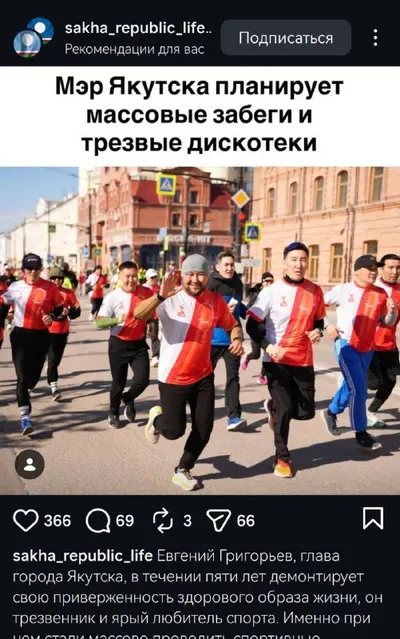Show tagged people on the photo
The image size is (400, 639).
30,464
